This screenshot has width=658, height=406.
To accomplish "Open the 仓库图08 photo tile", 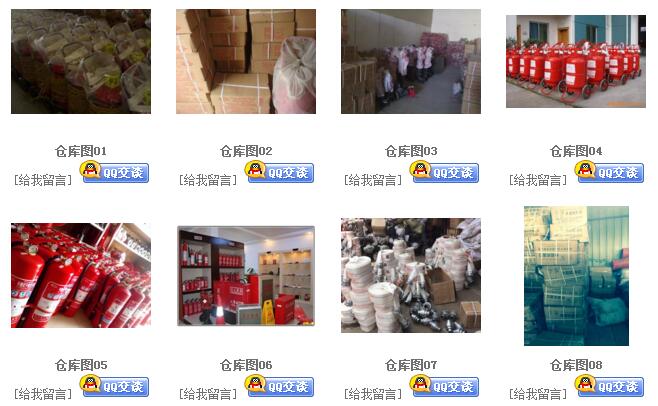I will click(576, 275).
